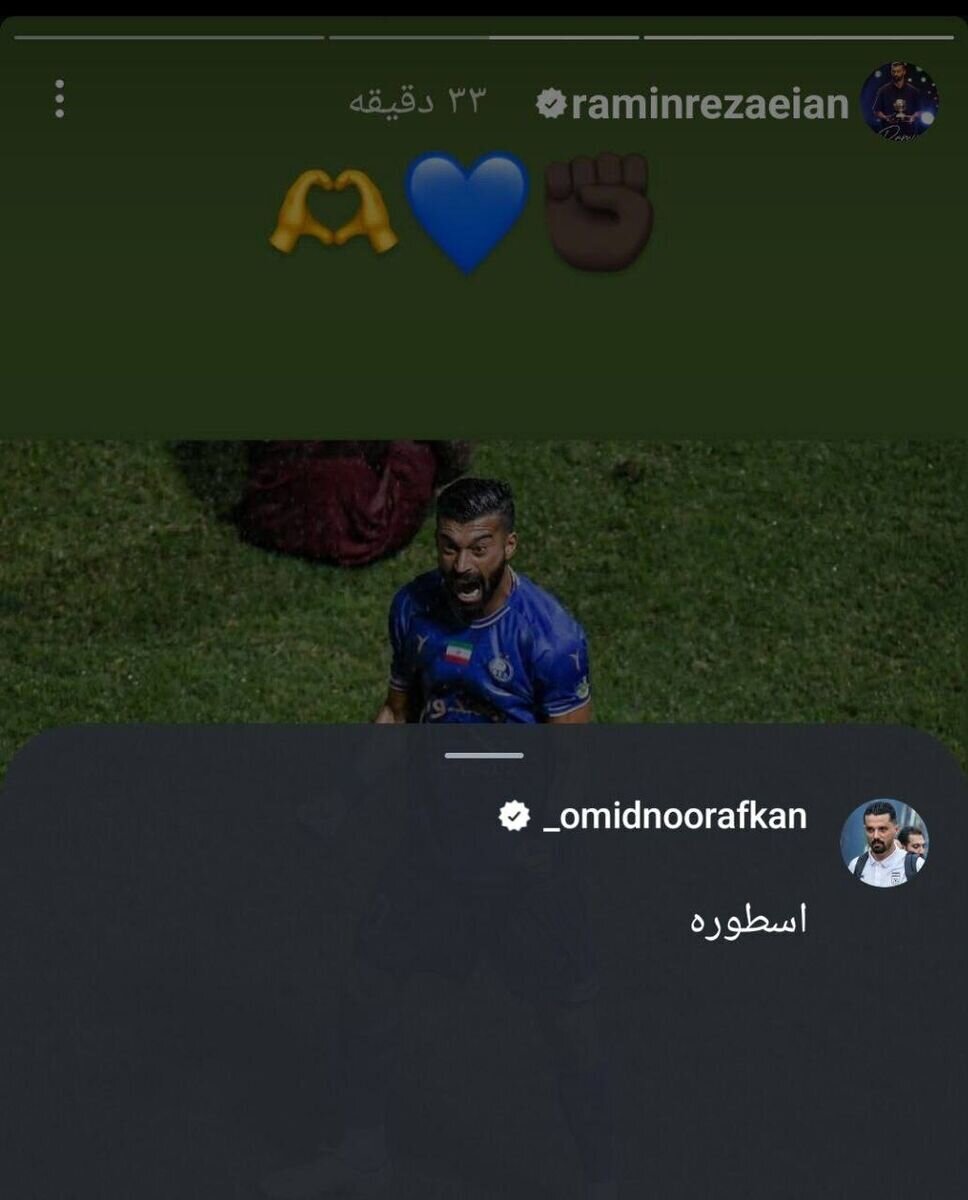The width and height of the screenshot is (968, 1200).
Task: Tap _omidnoorafkan's profile photo
Action: (x=883, y=842)
